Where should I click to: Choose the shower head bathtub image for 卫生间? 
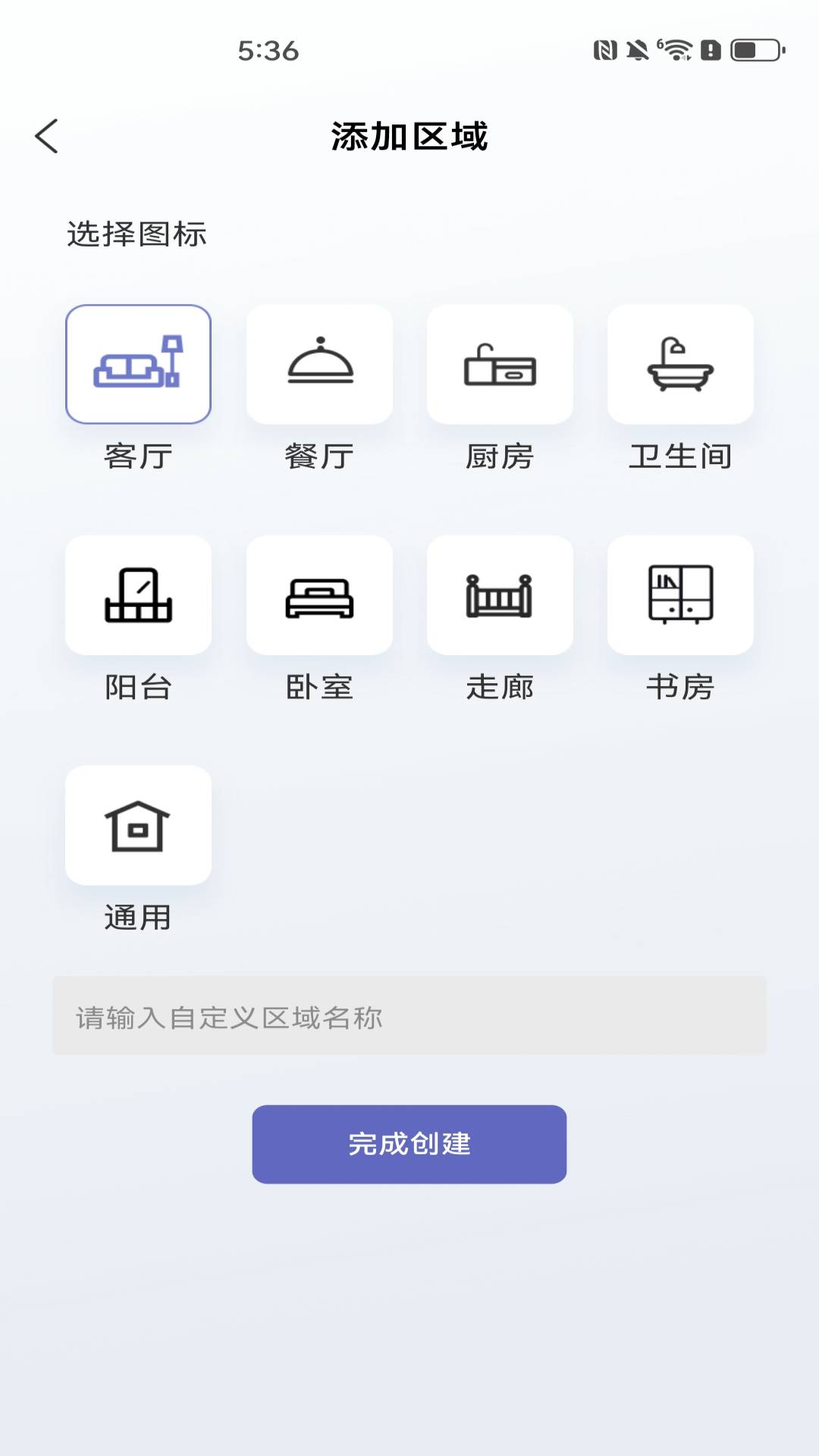click(x=680, y=364)
